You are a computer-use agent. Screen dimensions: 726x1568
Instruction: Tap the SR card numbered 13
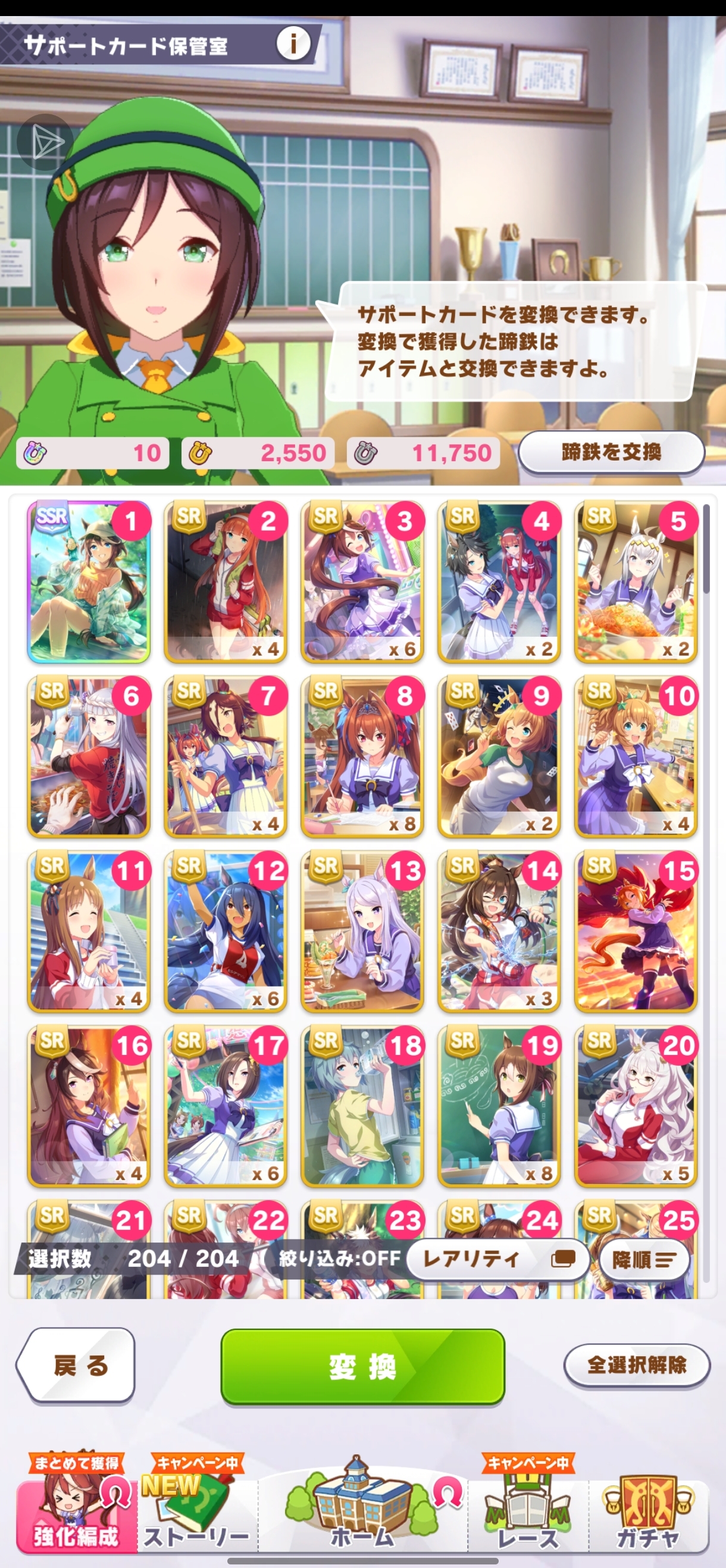[x=362, y=931]
